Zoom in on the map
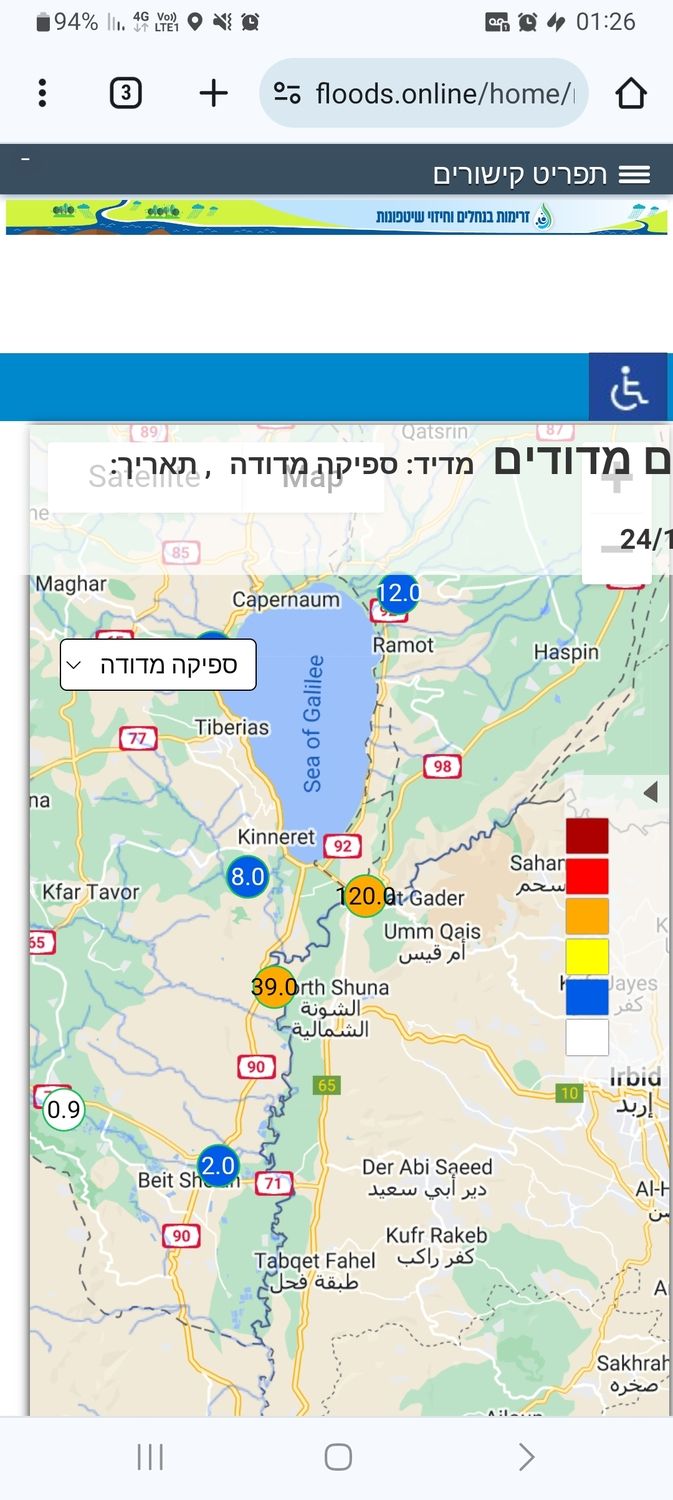This screenshot has height=1500, width=673. point(617,481)
